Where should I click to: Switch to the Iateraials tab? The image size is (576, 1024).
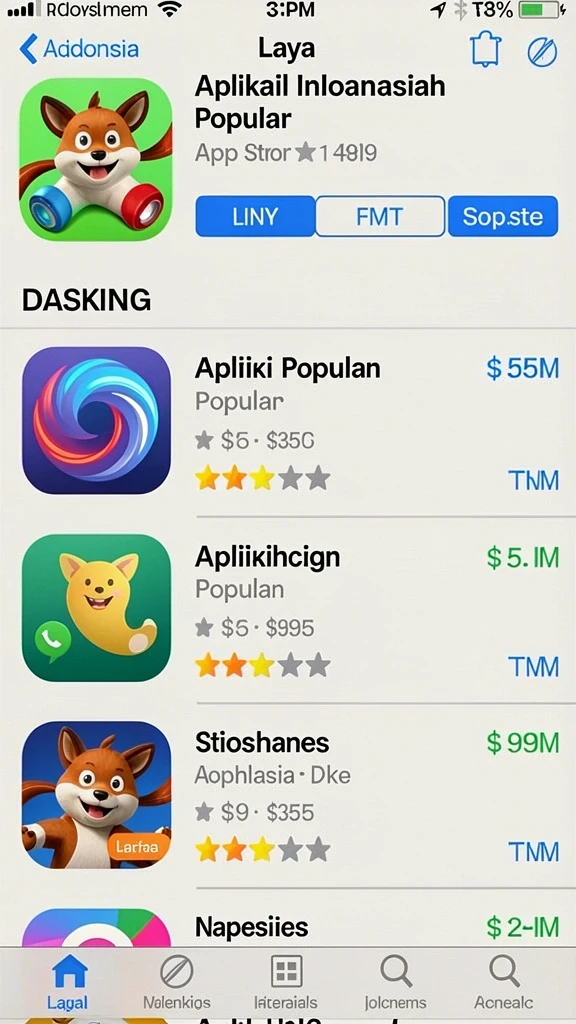pos(286,982)
